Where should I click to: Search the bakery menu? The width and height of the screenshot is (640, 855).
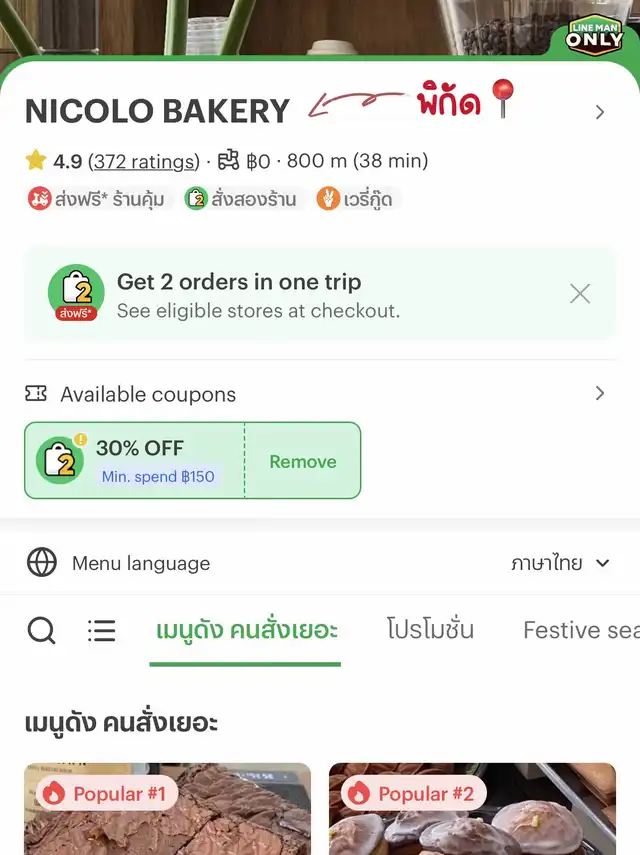pos(41,630)
